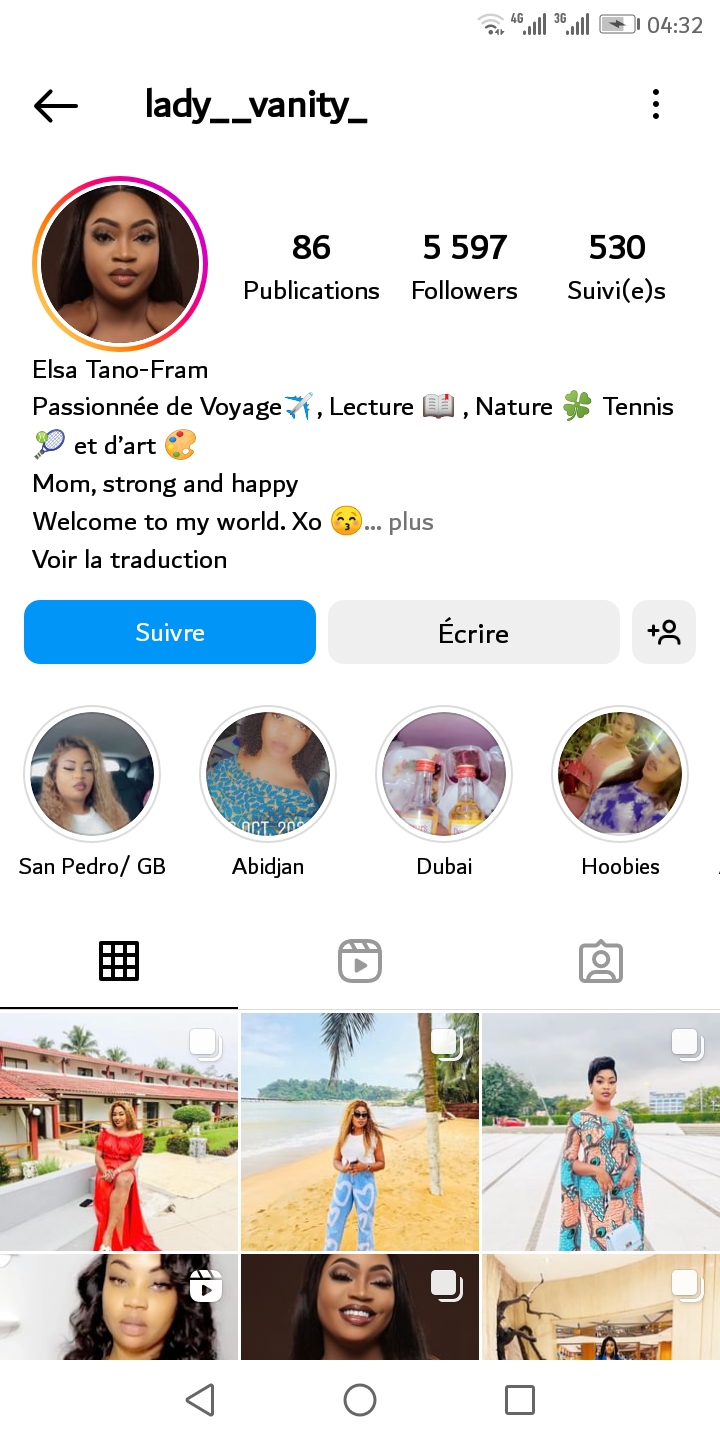Switch to the Reels tab
Image resolution: width=720 pixels, height=1440 pixels.
click(x=360, y=961)
